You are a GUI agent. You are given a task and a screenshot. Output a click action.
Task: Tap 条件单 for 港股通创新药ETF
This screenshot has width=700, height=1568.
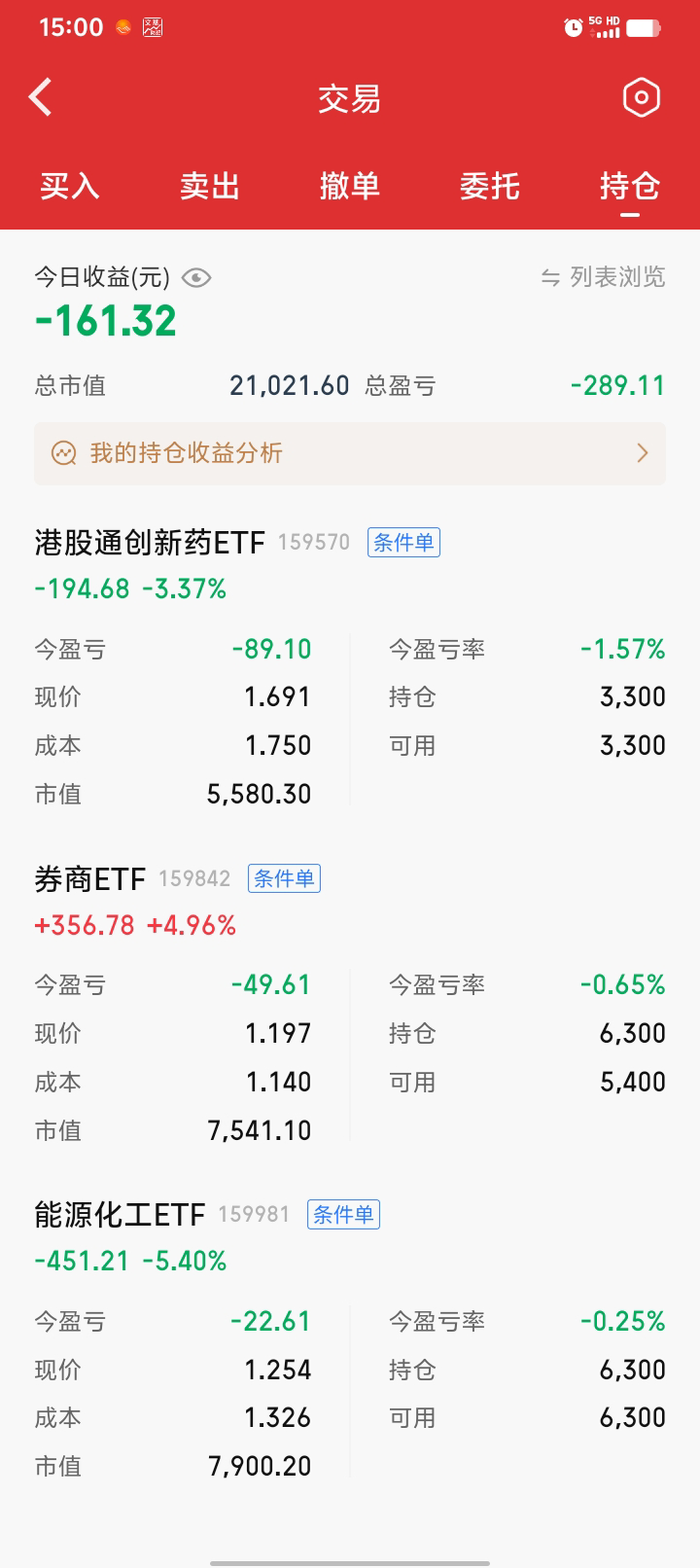403,542
